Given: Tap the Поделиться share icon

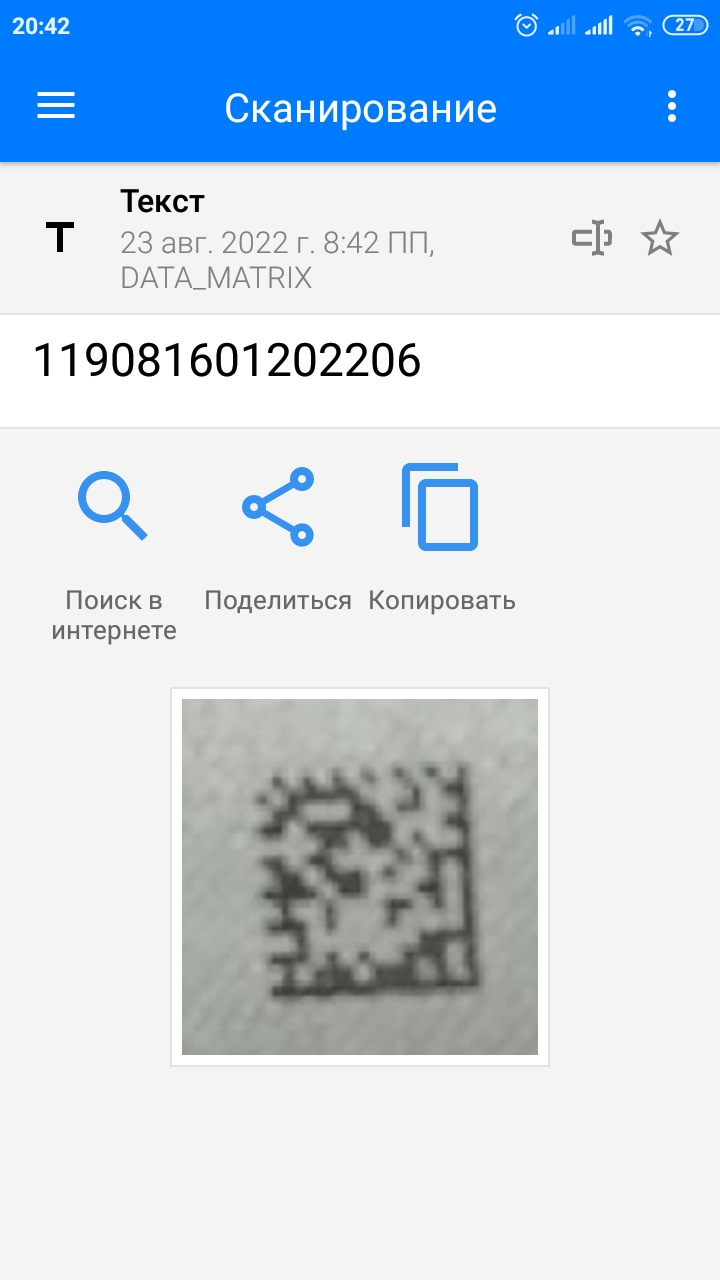Looking at the screenshot, I should click(278, 503).
